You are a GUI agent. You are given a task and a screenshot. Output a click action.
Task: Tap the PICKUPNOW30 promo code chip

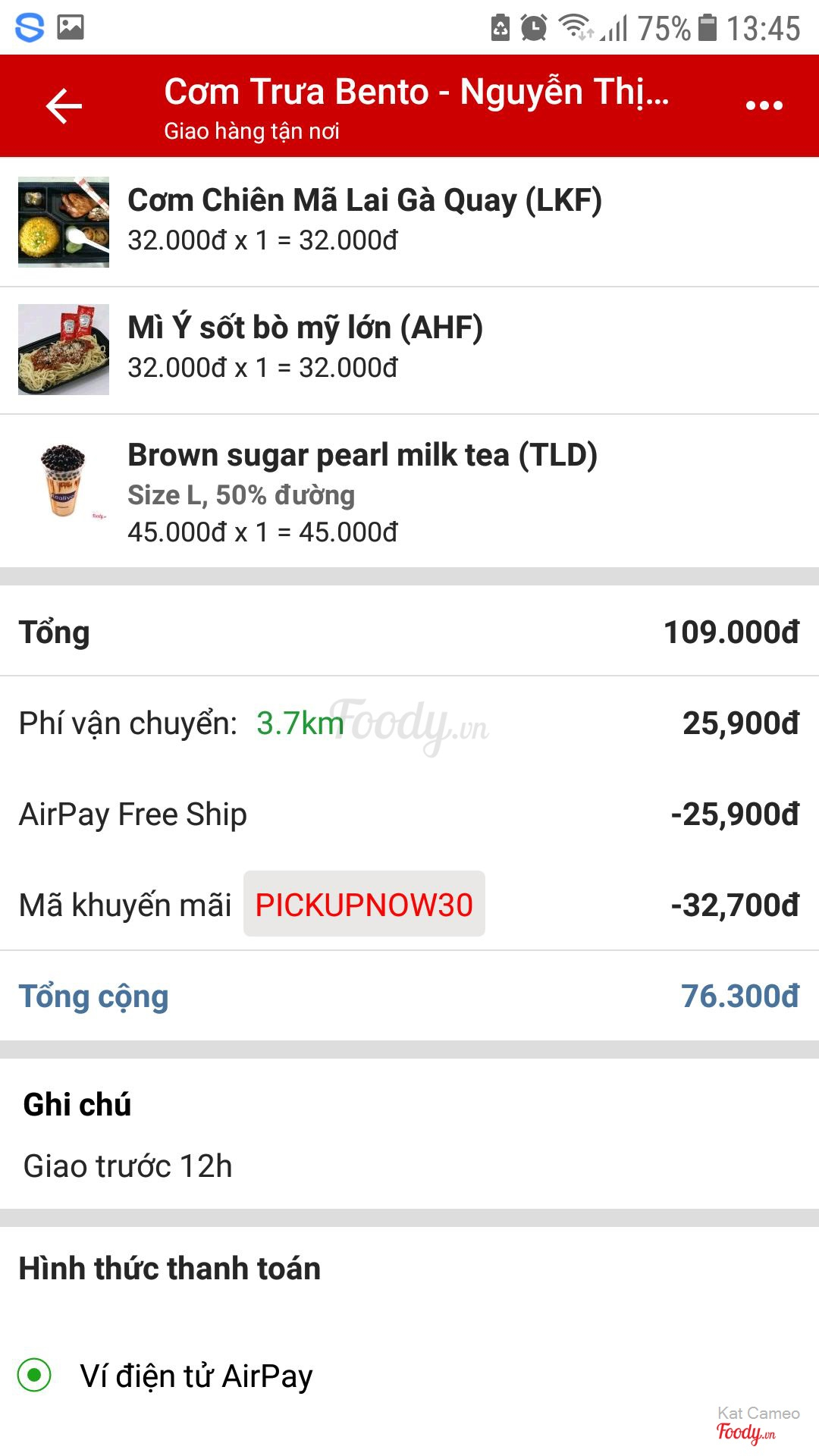(364, 904)
